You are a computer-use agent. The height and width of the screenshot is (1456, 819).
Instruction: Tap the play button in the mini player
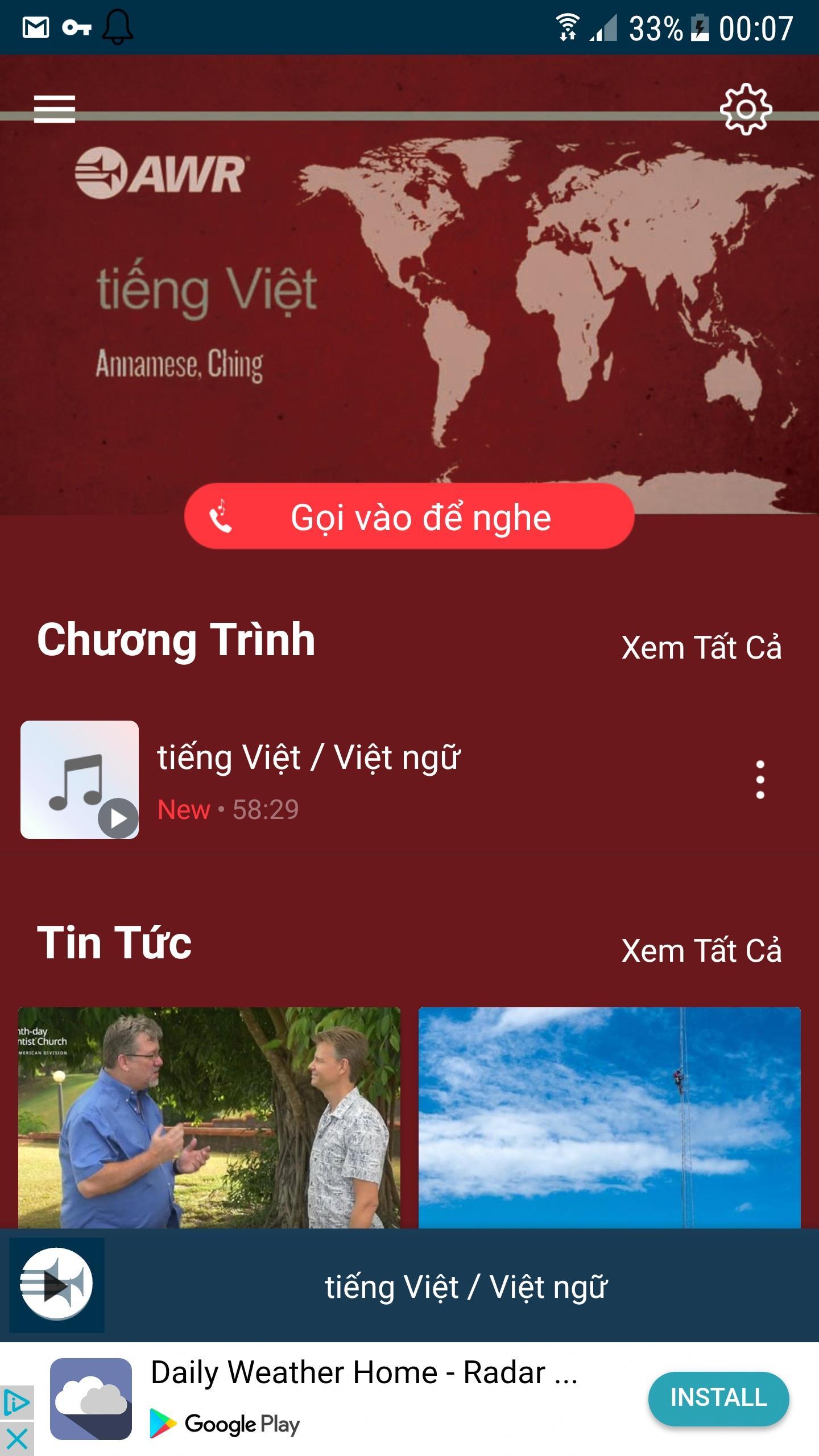point(57,1284)
